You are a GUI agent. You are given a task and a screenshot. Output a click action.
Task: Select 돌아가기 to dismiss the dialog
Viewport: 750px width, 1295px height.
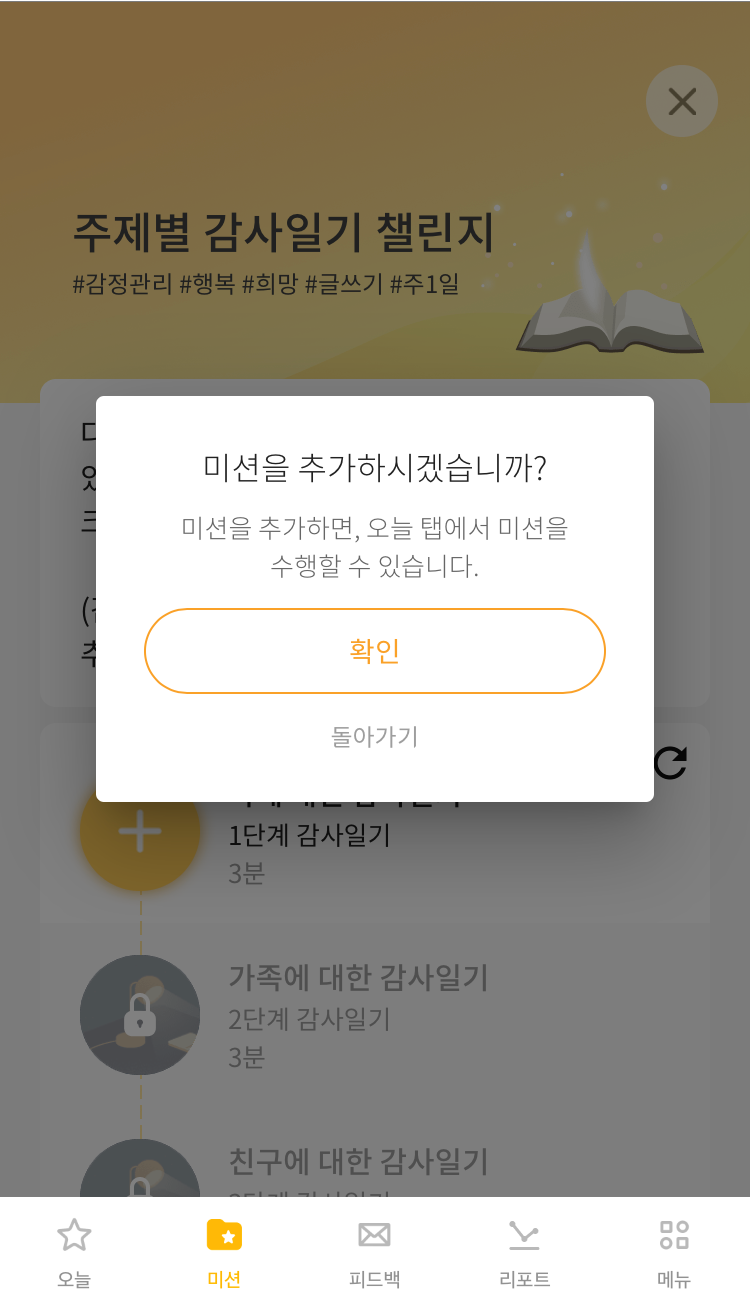pos(374,737)
